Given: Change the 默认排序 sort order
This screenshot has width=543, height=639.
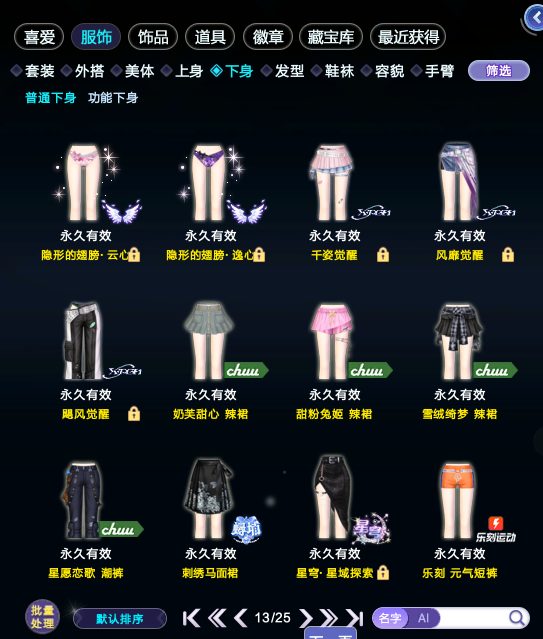Looking at the screenshot, I should coord(120,619).
